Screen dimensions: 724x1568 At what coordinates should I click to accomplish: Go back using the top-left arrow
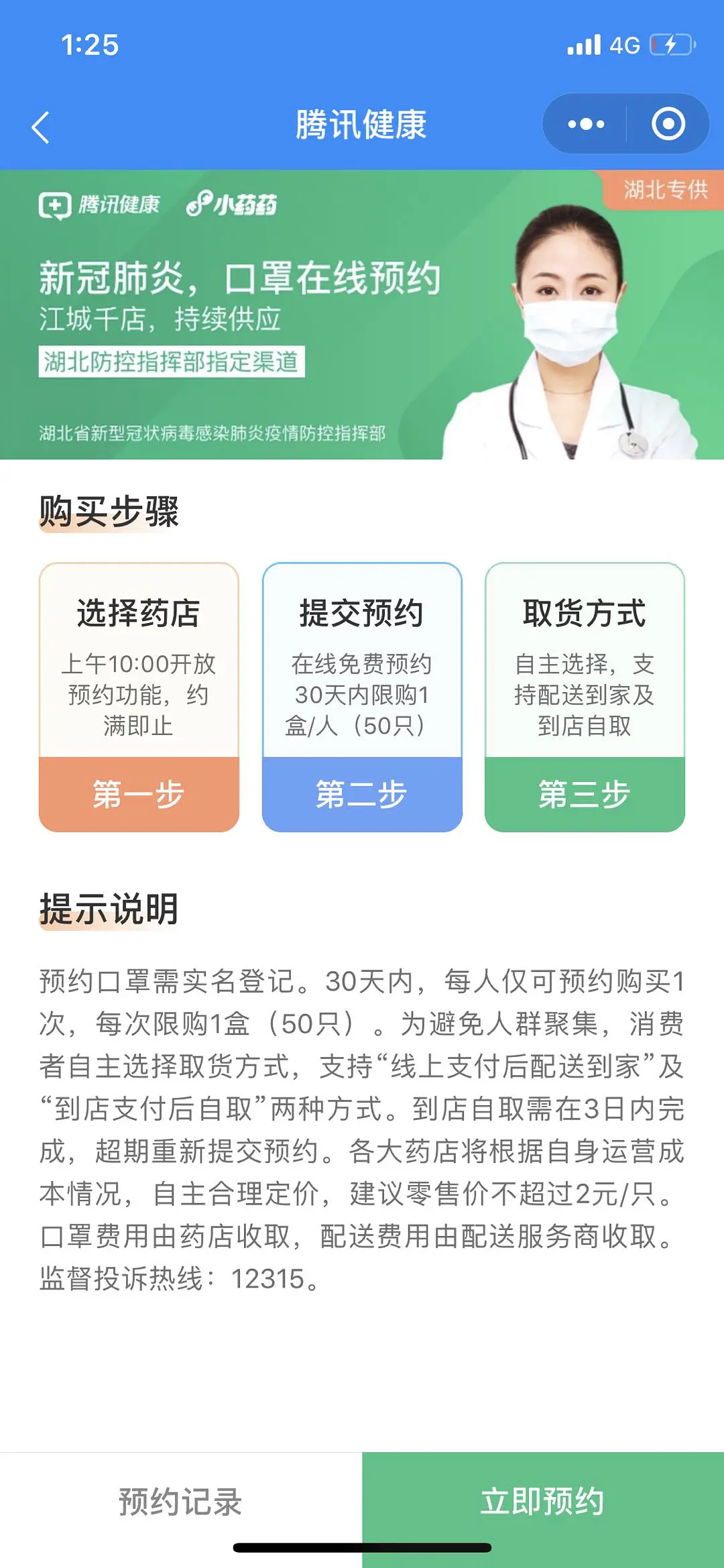tap(41, 127)
